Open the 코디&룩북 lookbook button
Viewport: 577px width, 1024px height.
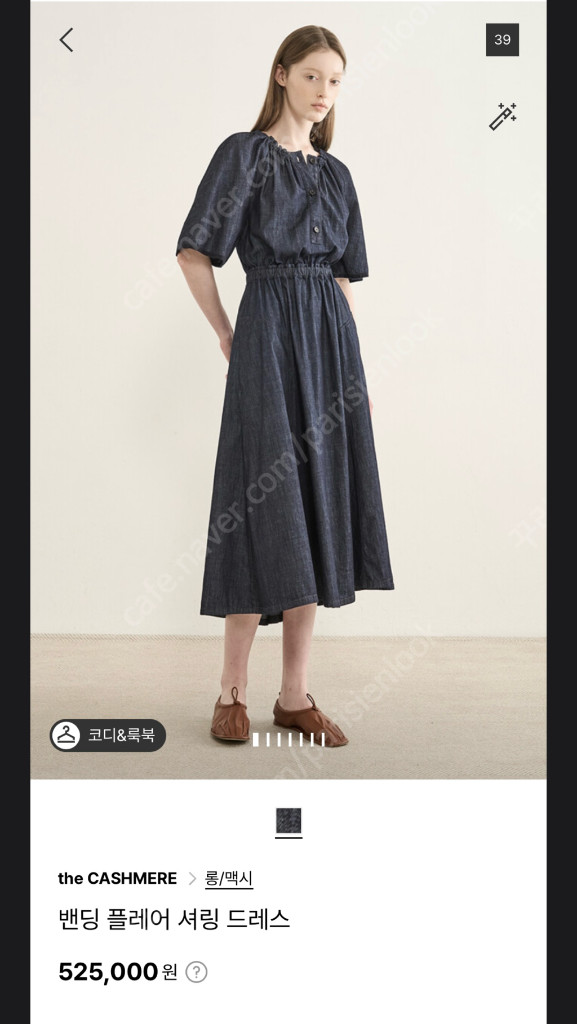pyautogui.click(x=108, y=735)
